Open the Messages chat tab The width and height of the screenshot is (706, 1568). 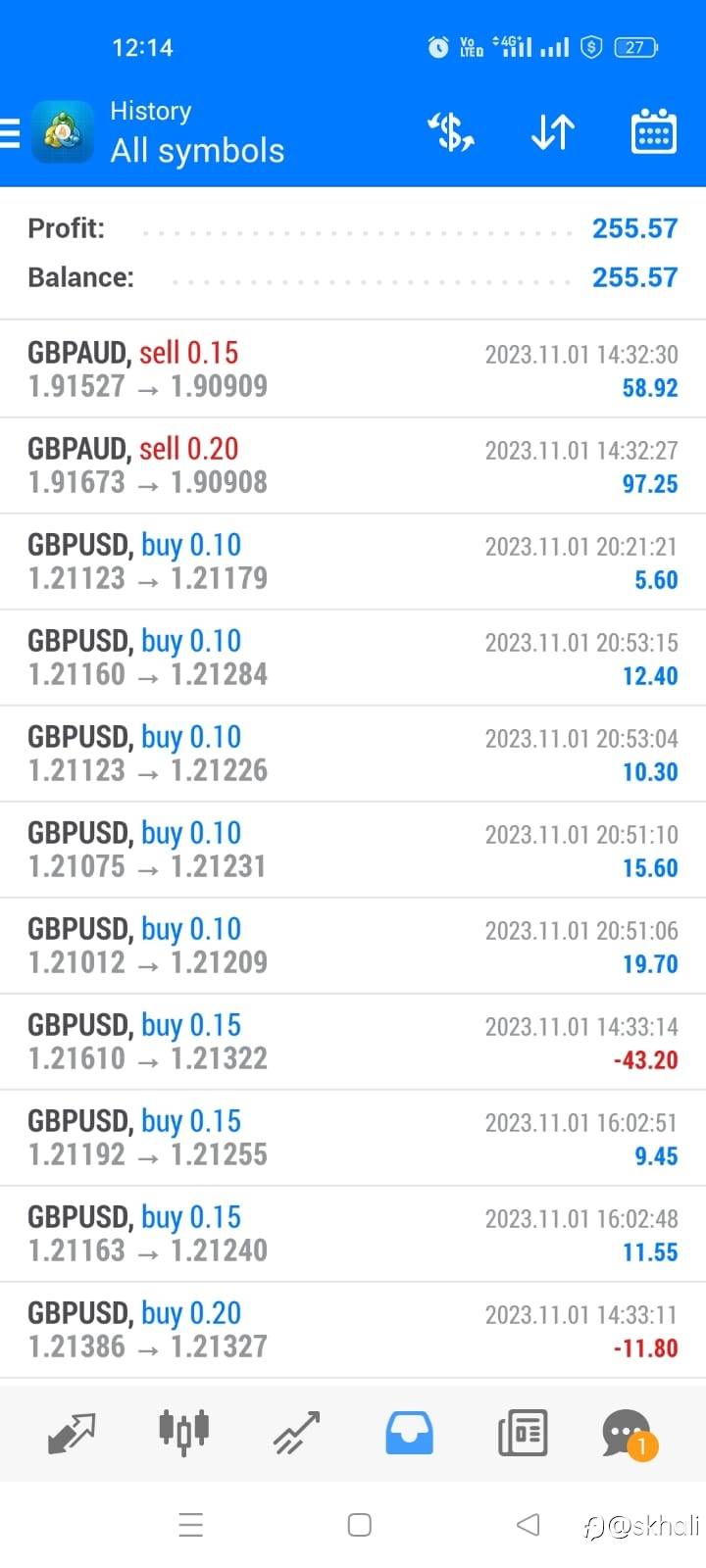click(628, 1433)
